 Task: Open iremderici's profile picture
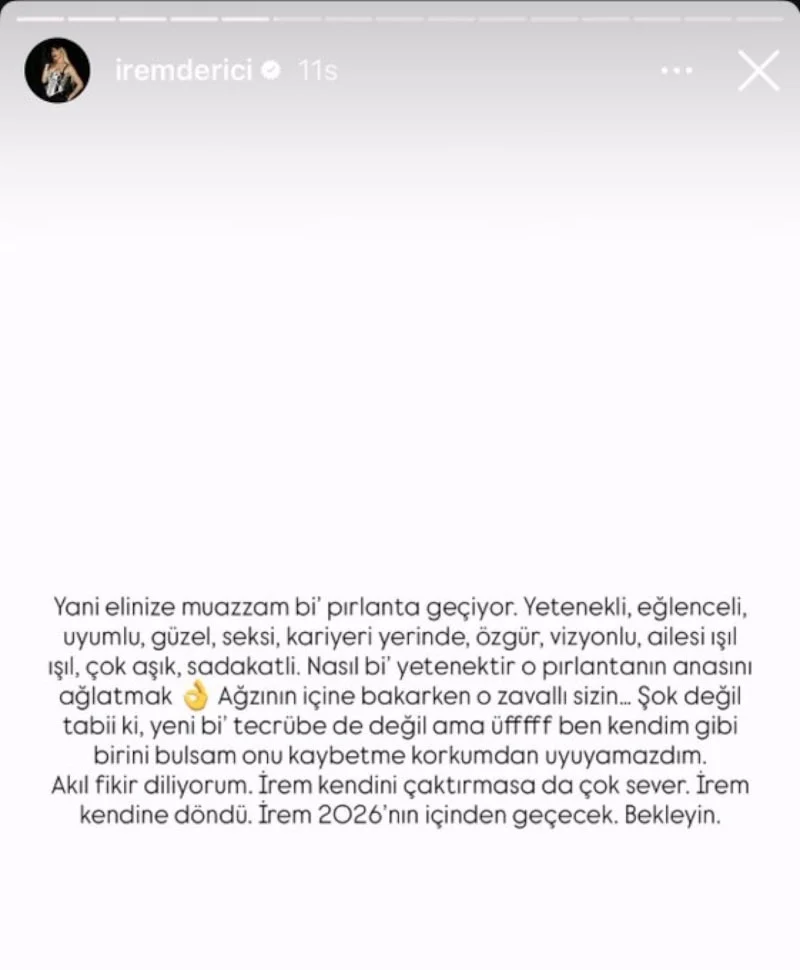(57, 71)
